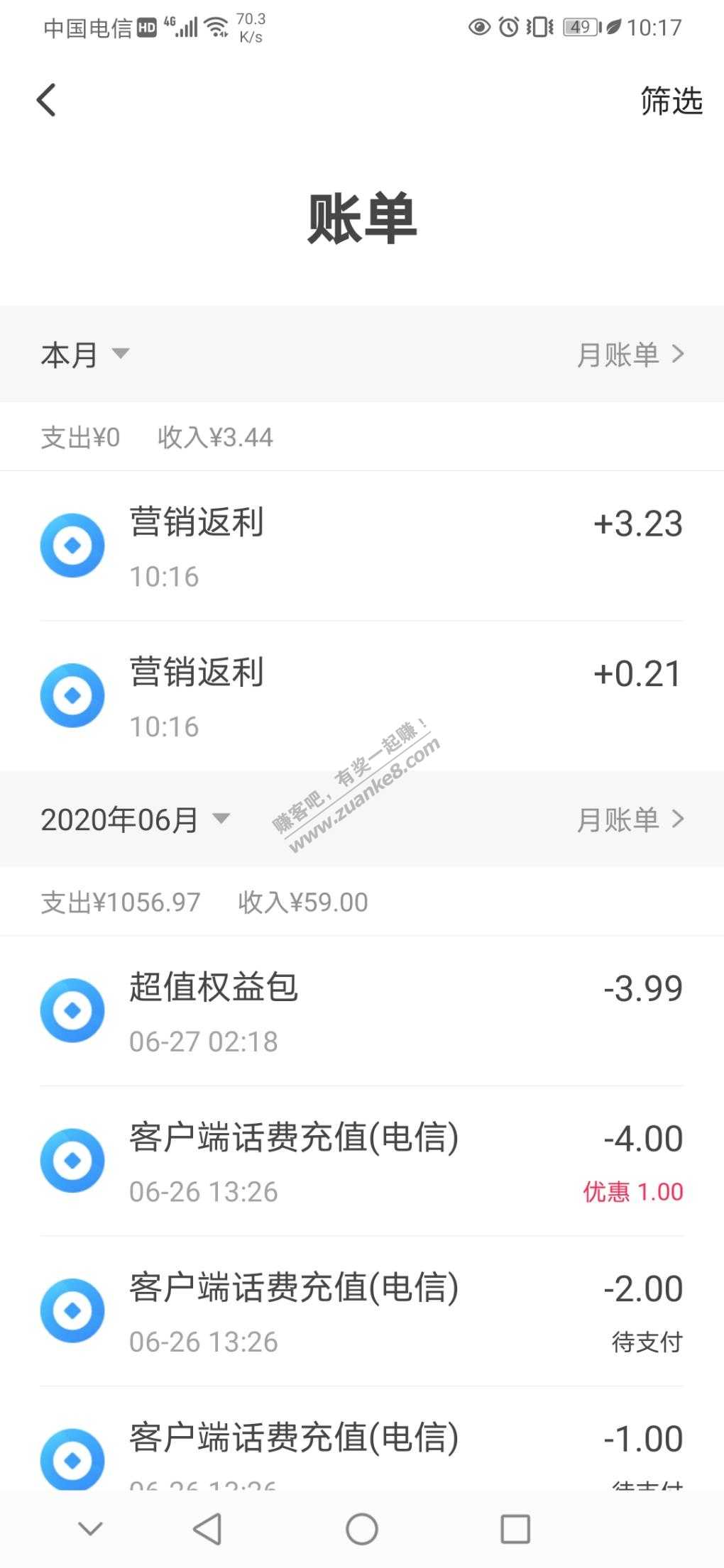Go back using the top-left arrow
This screenshot has width=724, height=1568.
(x=47, y=100)
